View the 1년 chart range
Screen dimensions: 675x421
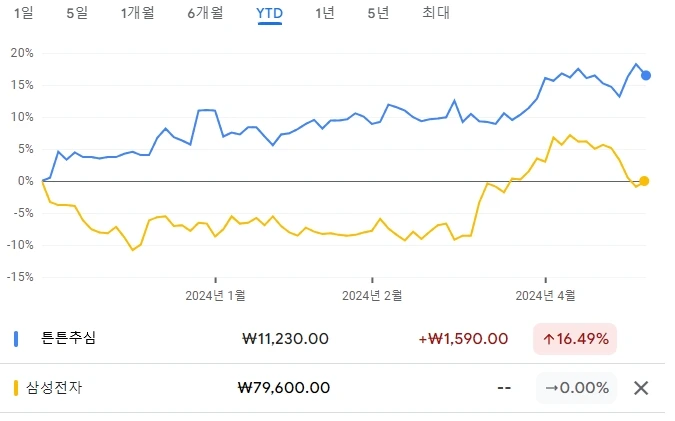click(325, 13)
